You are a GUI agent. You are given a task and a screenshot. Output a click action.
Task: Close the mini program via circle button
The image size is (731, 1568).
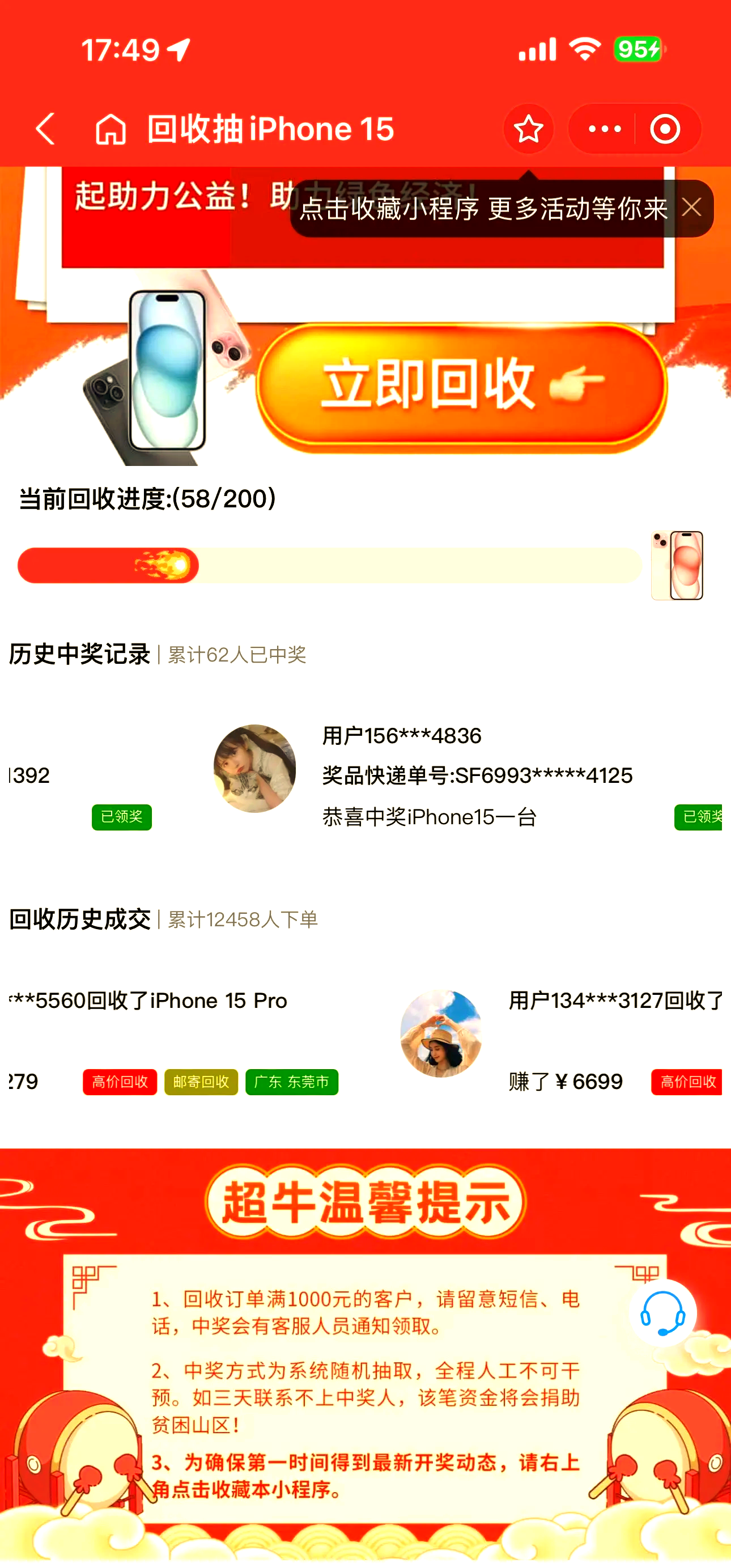point(665,129)
